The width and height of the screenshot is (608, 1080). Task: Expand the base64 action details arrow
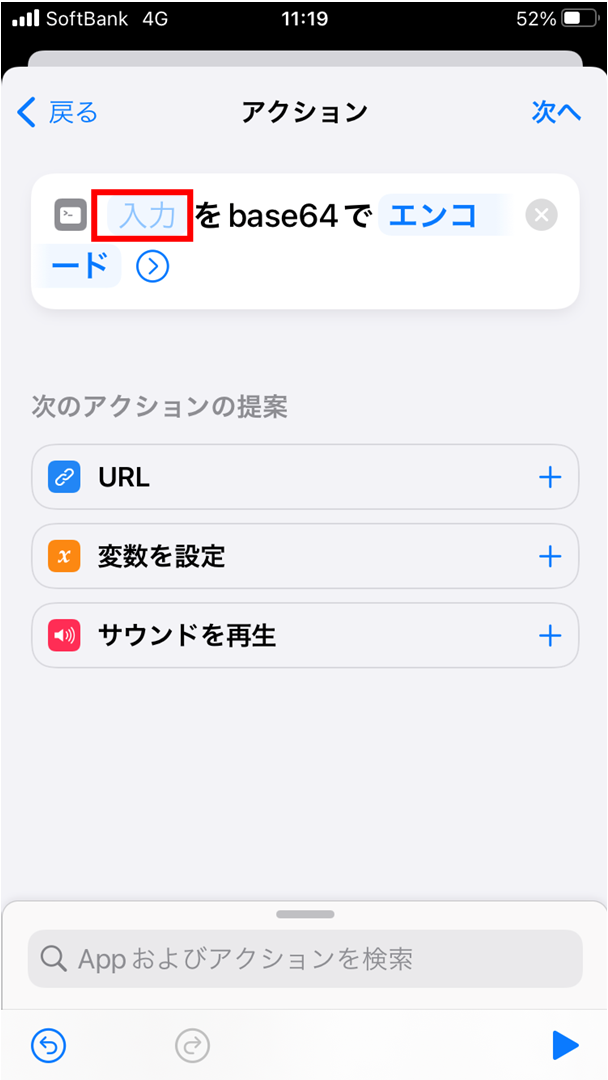coord(153,267)
